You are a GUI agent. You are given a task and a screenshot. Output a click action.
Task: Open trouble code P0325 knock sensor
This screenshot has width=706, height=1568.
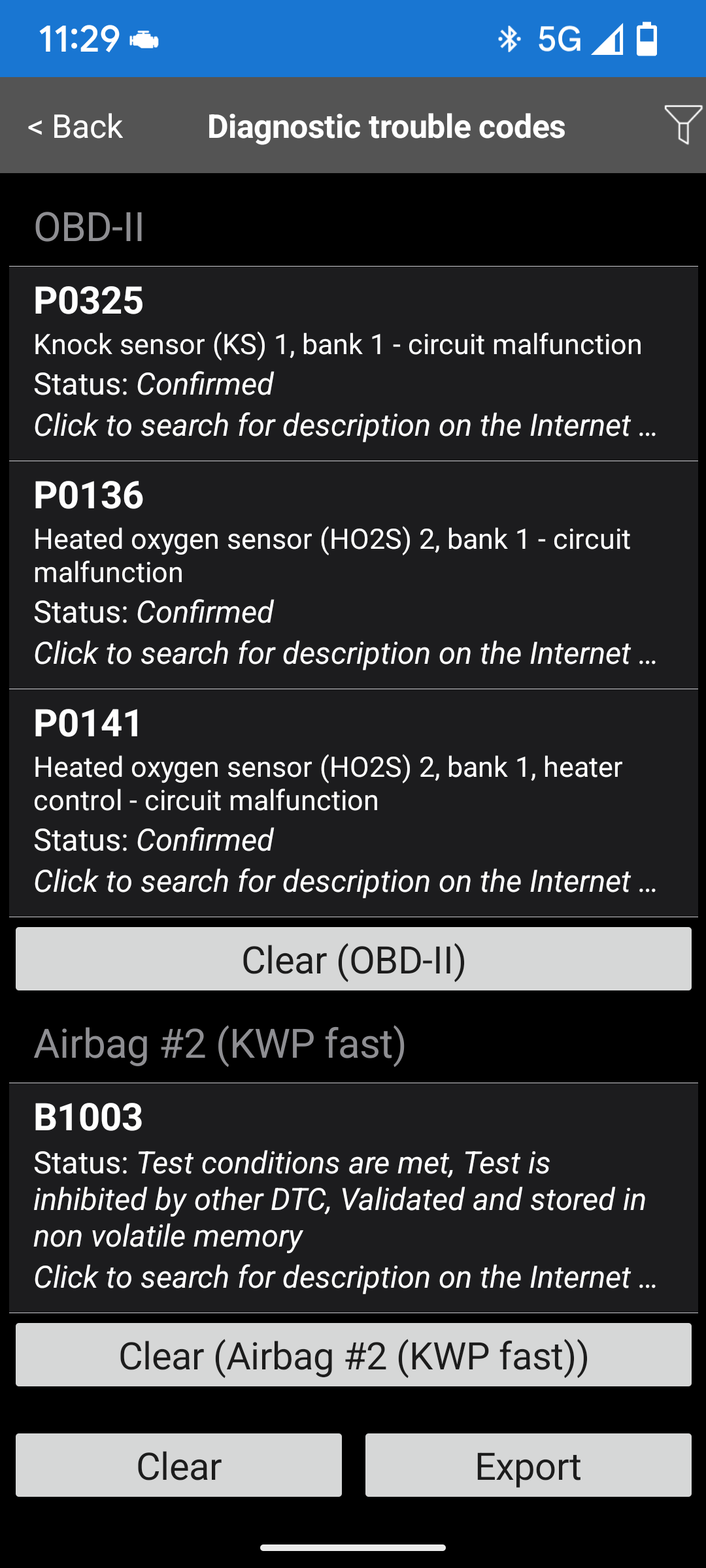pyautogui.click(x=353, y=363)
